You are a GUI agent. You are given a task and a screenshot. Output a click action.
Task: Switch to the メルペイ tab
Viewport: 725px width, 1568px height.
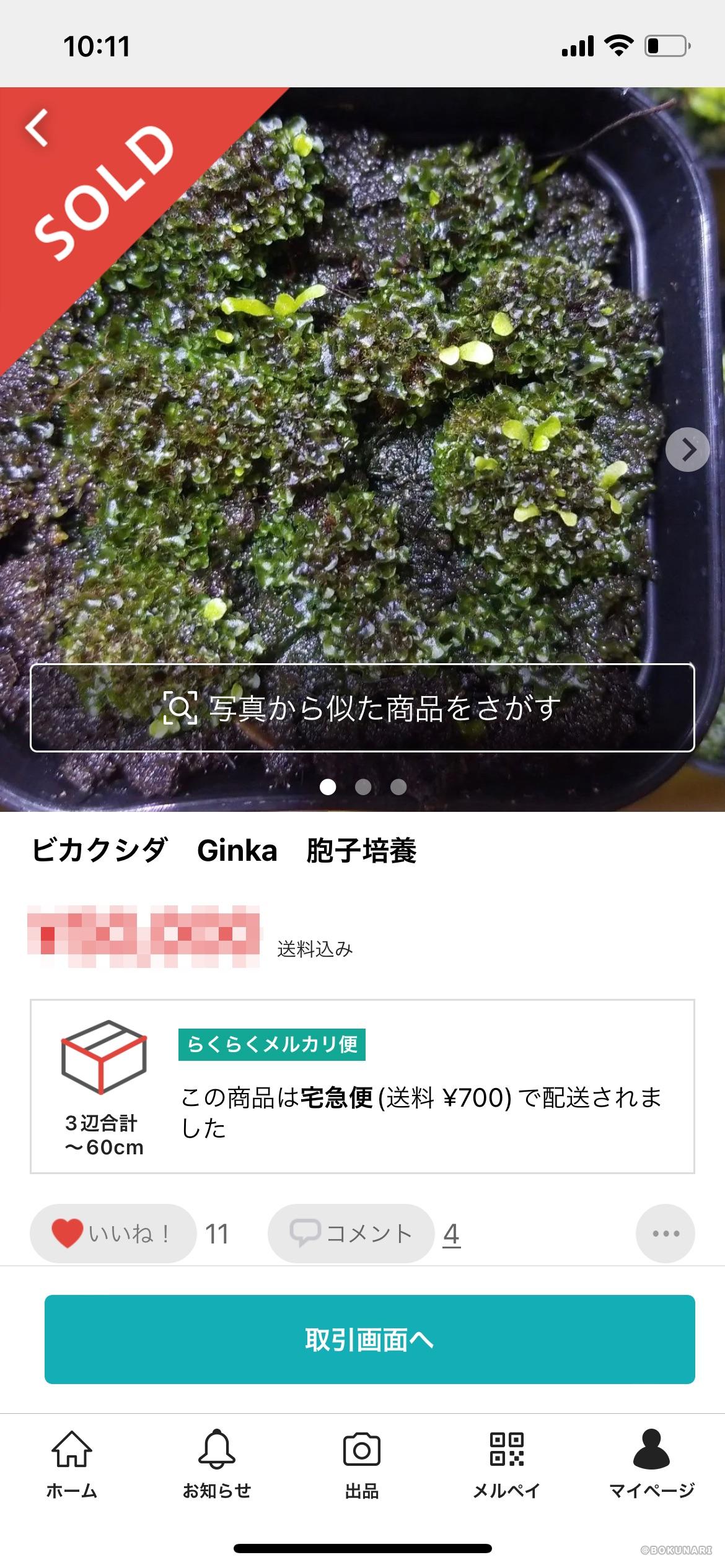pyautogui.click(x=507, y=1465)
